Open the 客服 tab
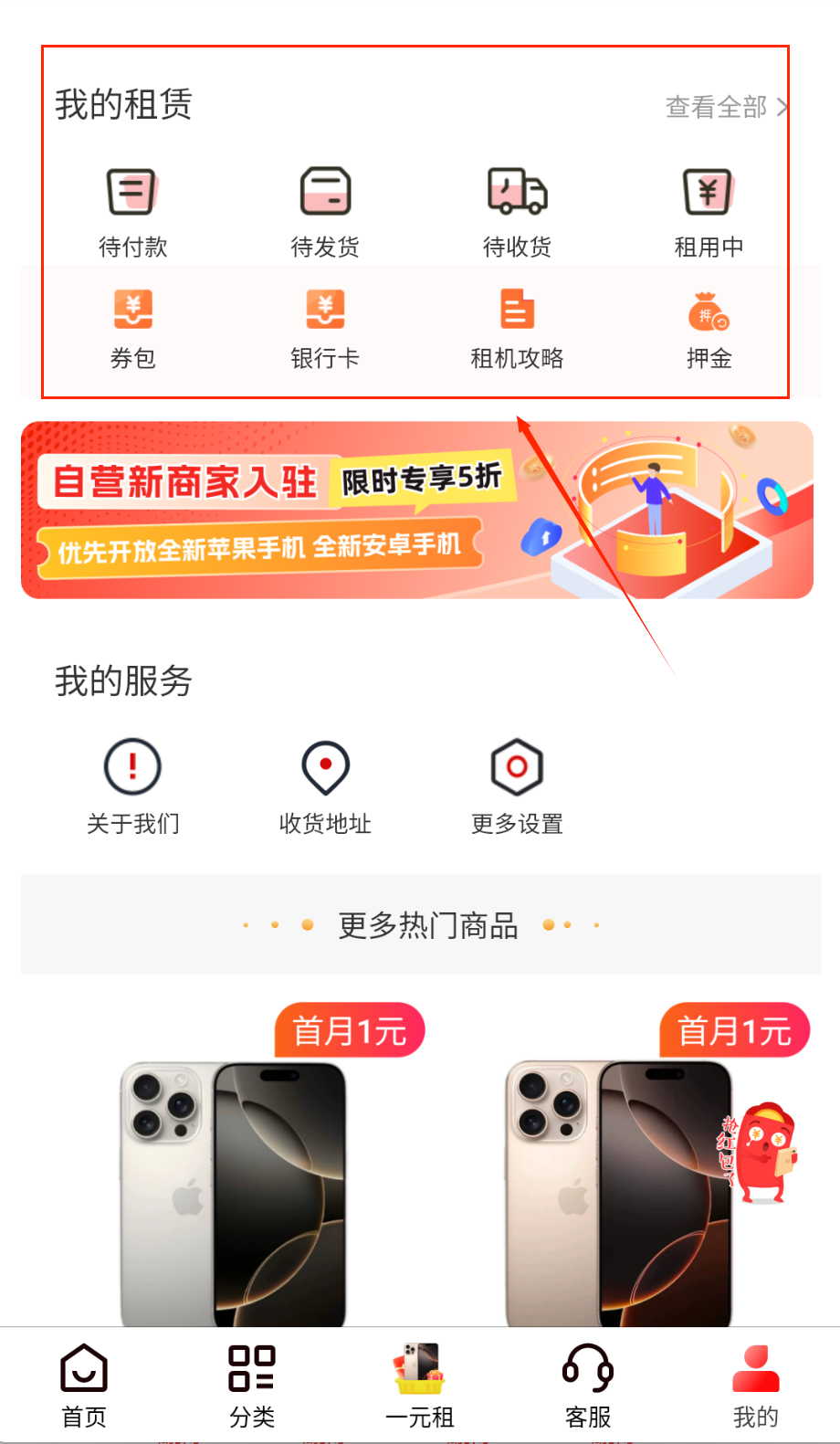The width and height of the screenshot is (840, 1444). click(588, 1385)
